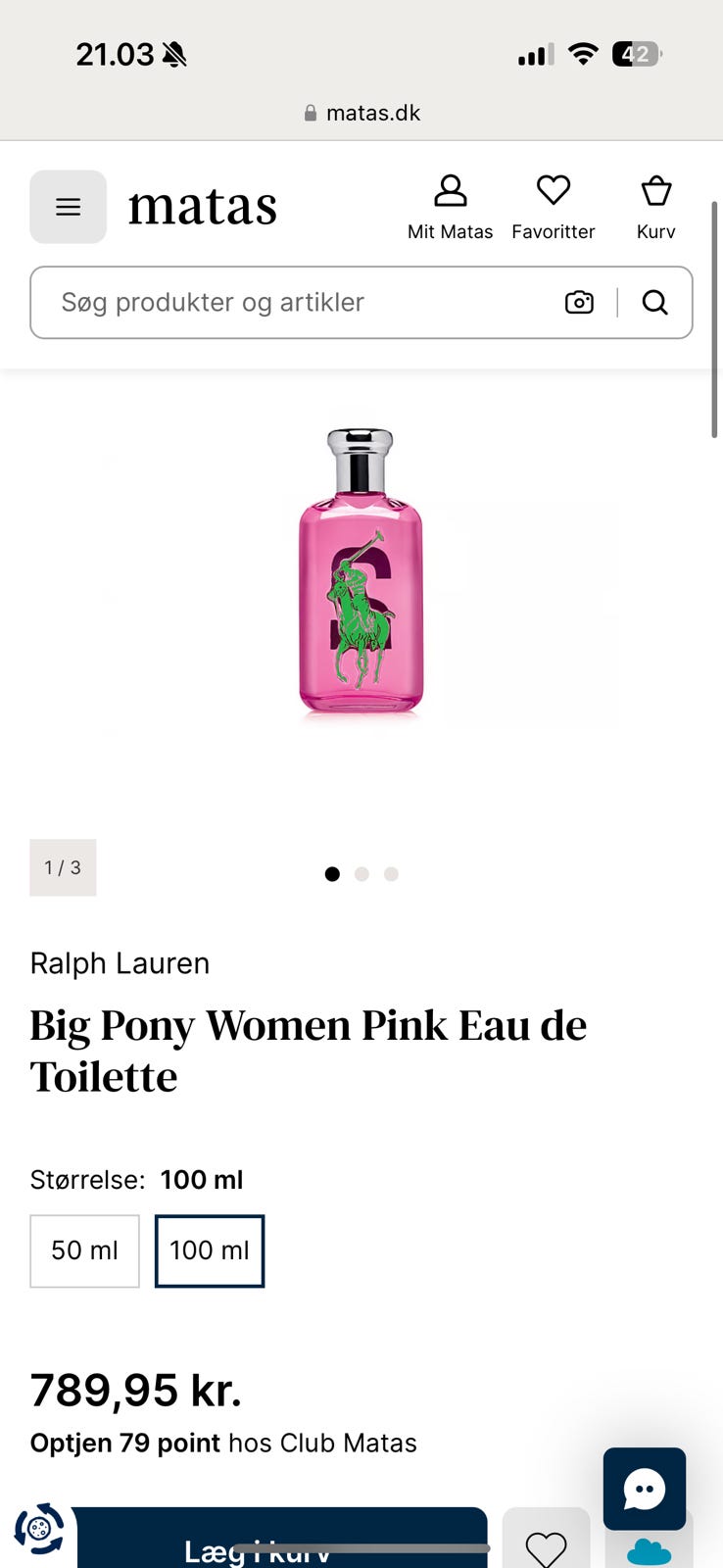723x1568 pixels.
Task: Select the 50 ml size
Action: click(85, 1250)
